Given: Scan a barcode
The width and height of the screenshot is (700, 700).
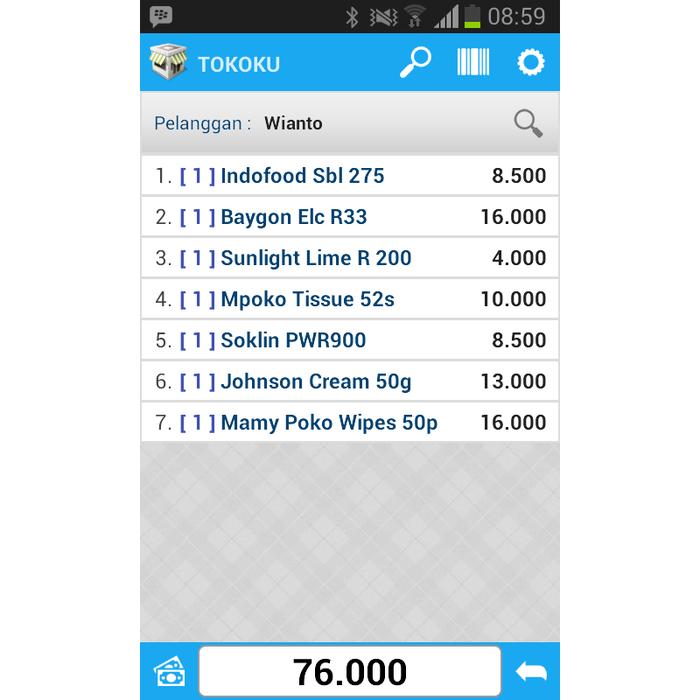Looking at the screenshot, I should point(473,62).
